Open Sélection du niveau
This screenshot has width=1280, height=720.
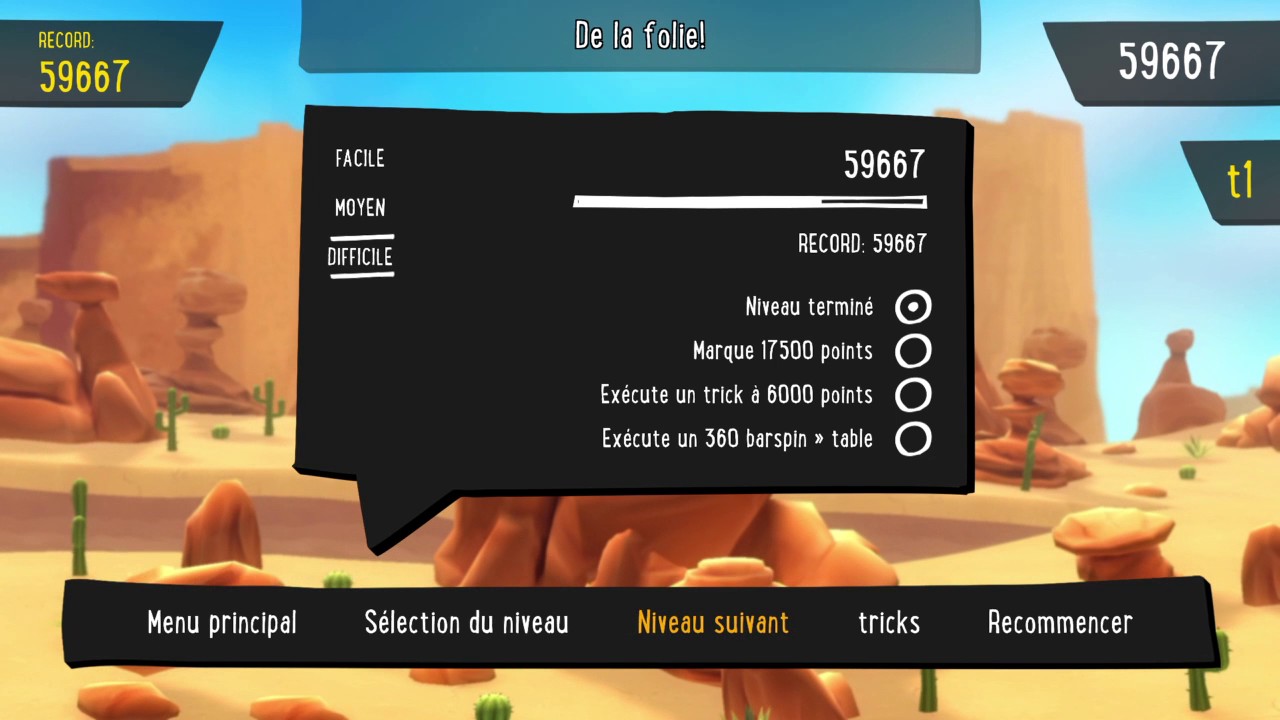point(466,622)
